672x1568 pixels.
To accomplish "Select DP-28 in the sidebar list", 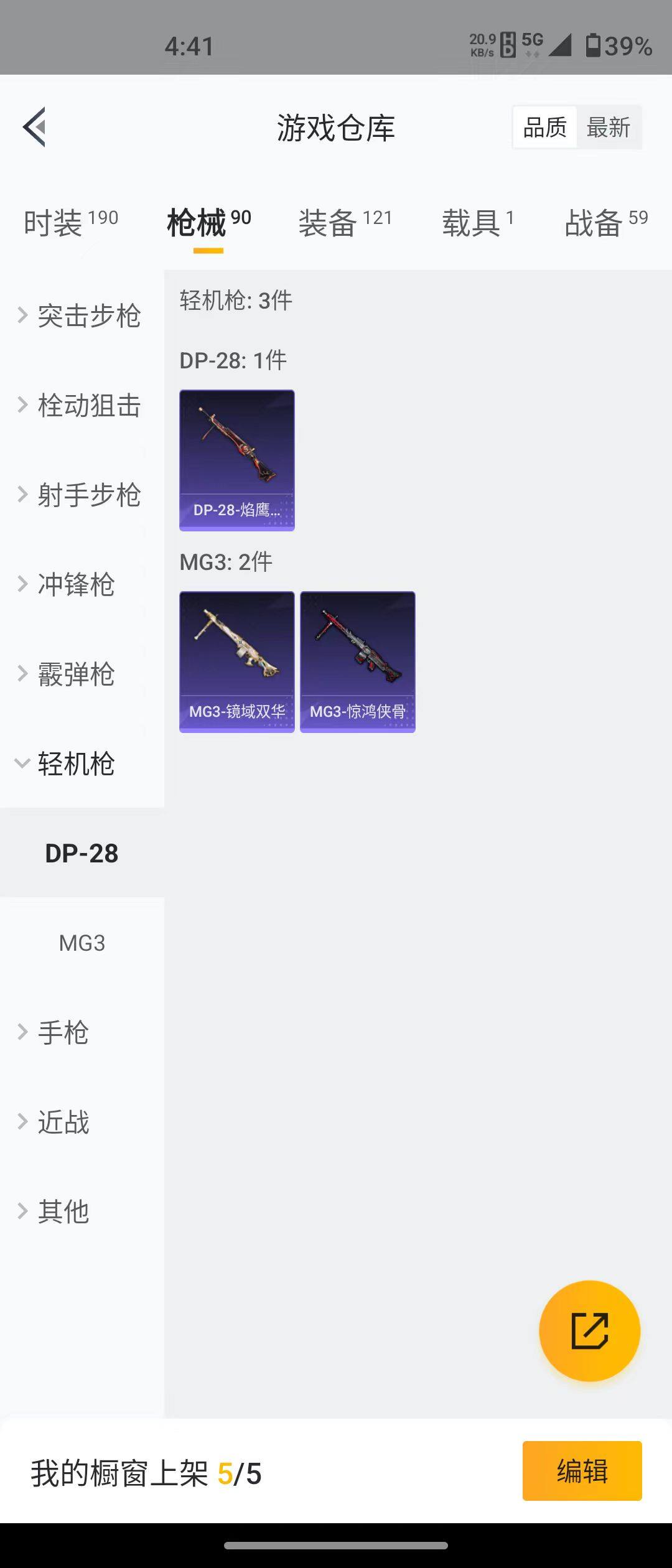I will 82,853.
